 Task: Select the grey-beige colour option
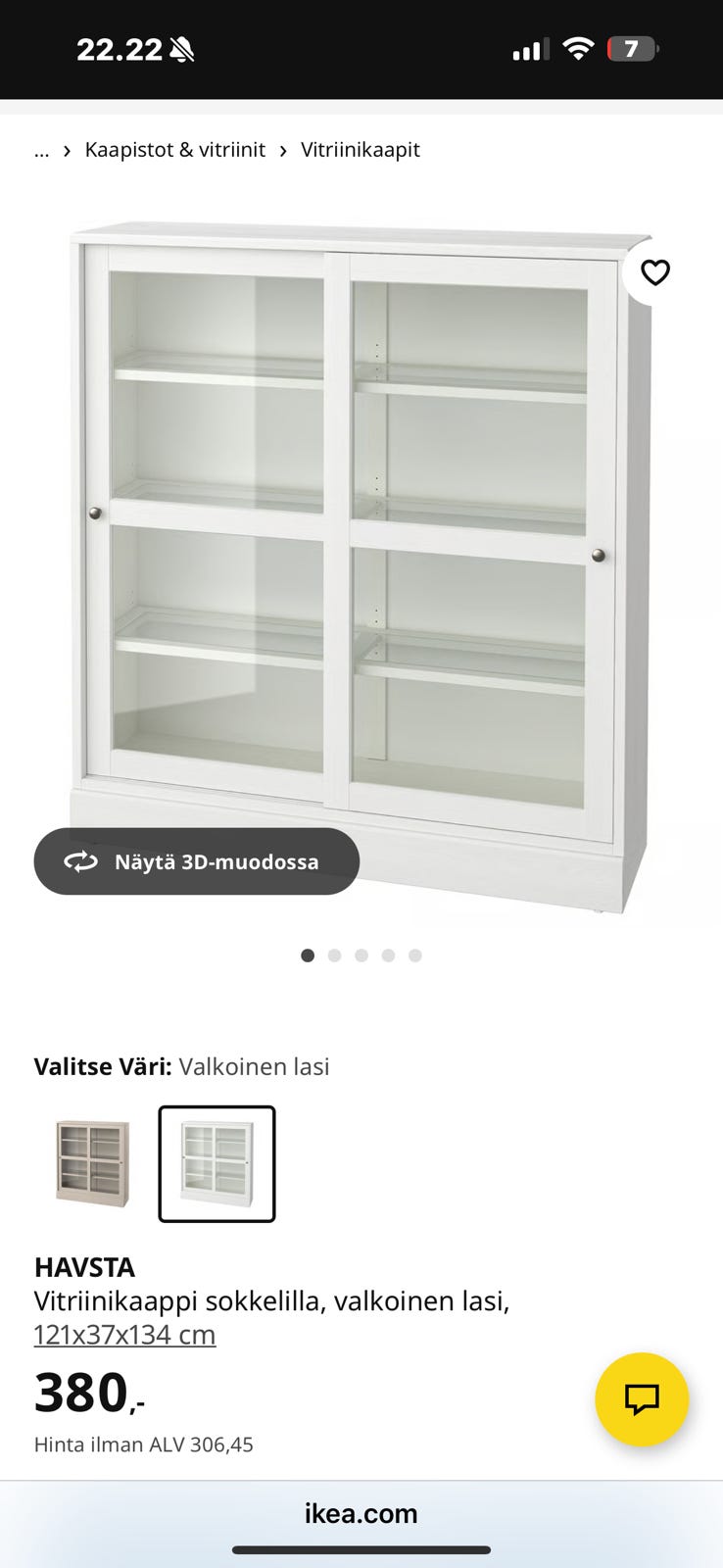[92, 1163]
